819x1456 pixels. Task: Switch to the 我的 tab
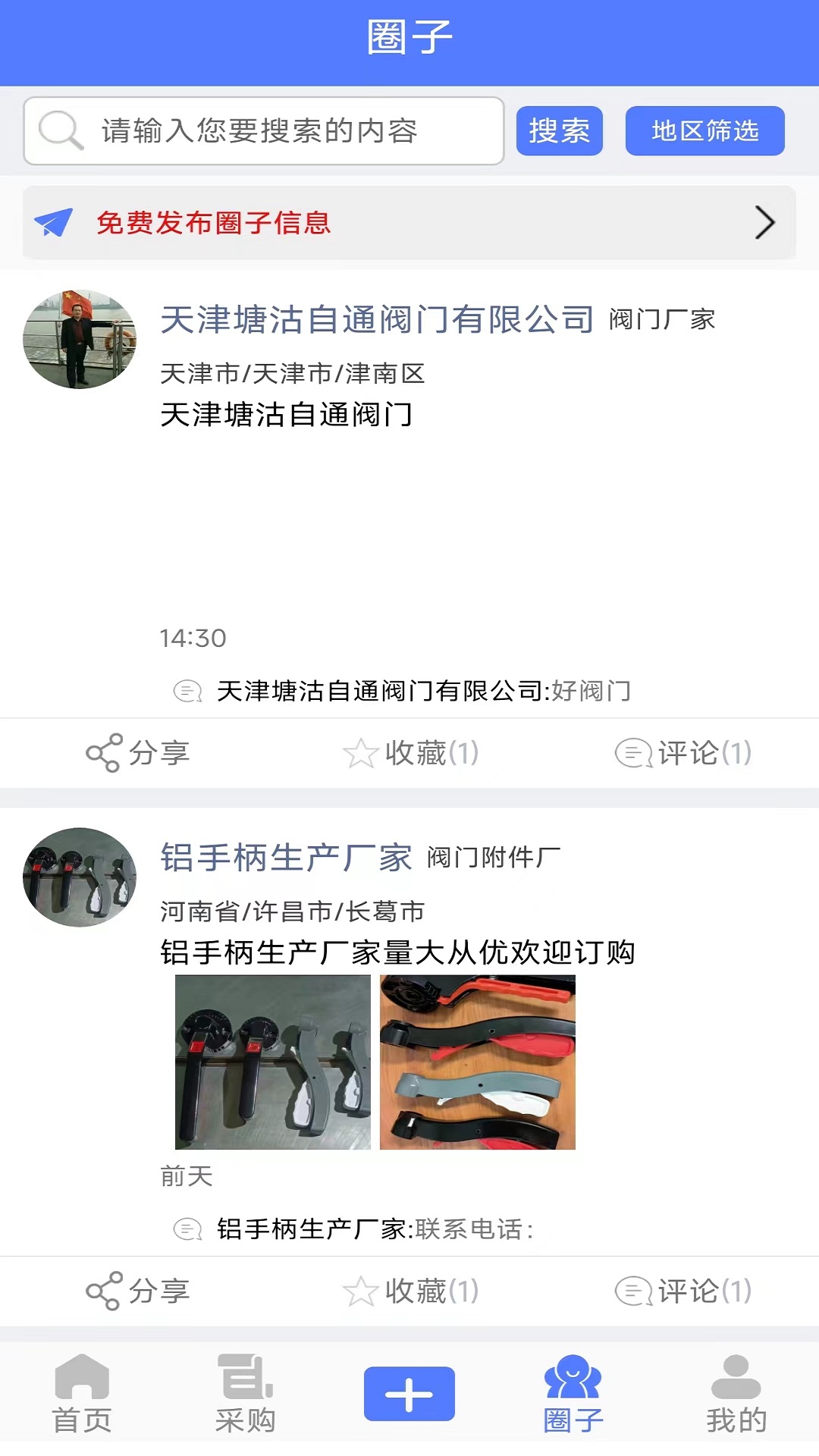pos(736,1394)
